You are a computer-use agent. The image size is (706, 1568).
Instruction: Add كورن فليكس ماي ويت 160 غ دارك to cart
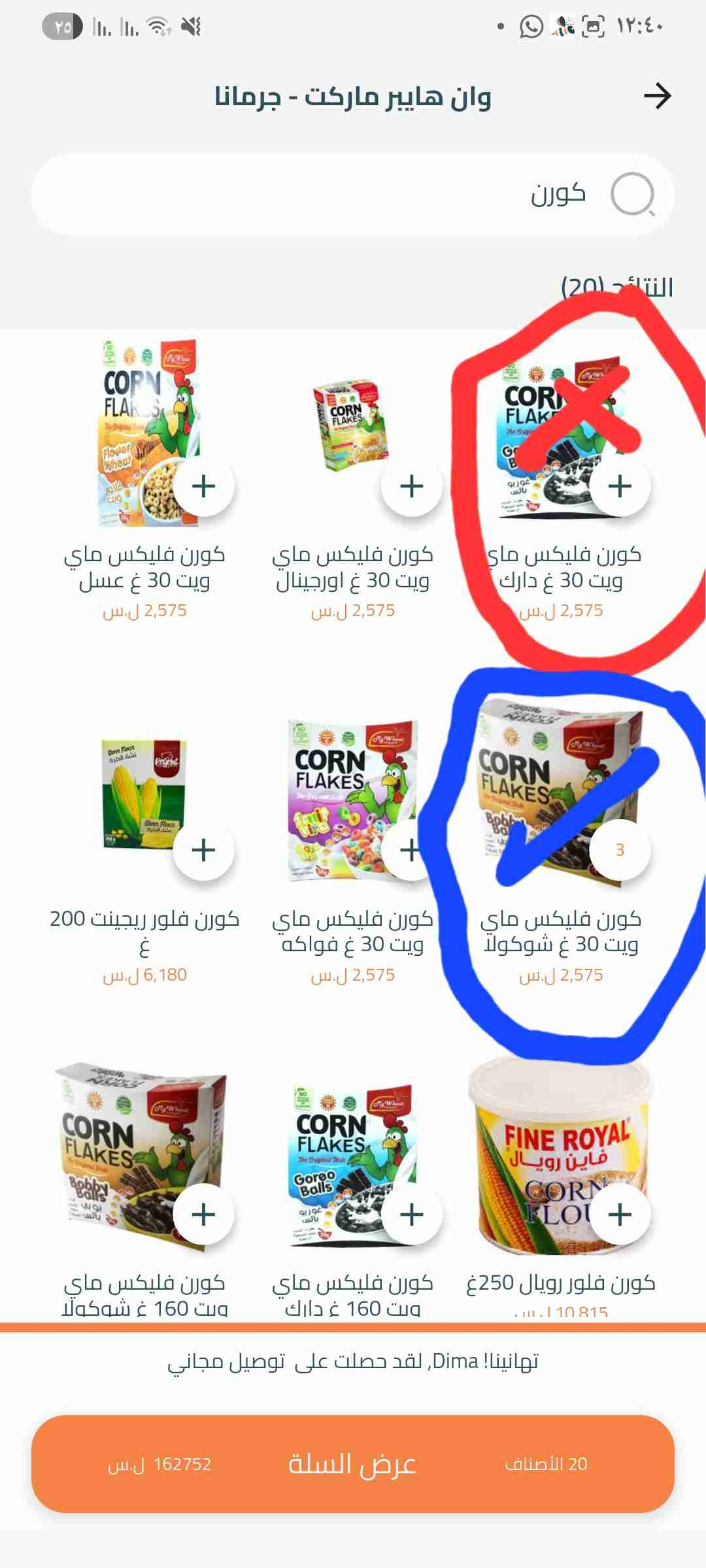tap(411, 1214)
